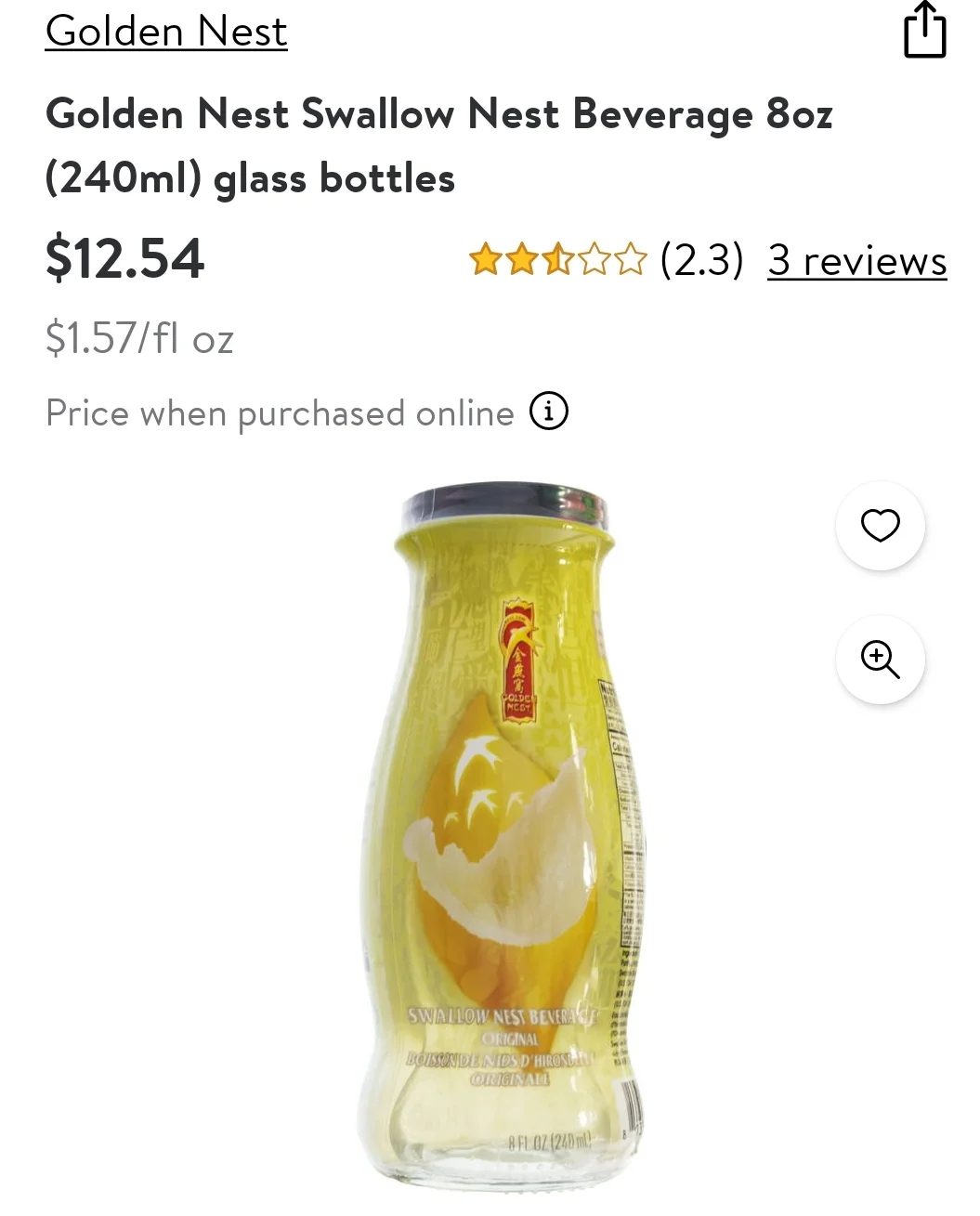This screenshot has height=1216, width=980.
Task: Share this product
Action: [x=924, y=31]
